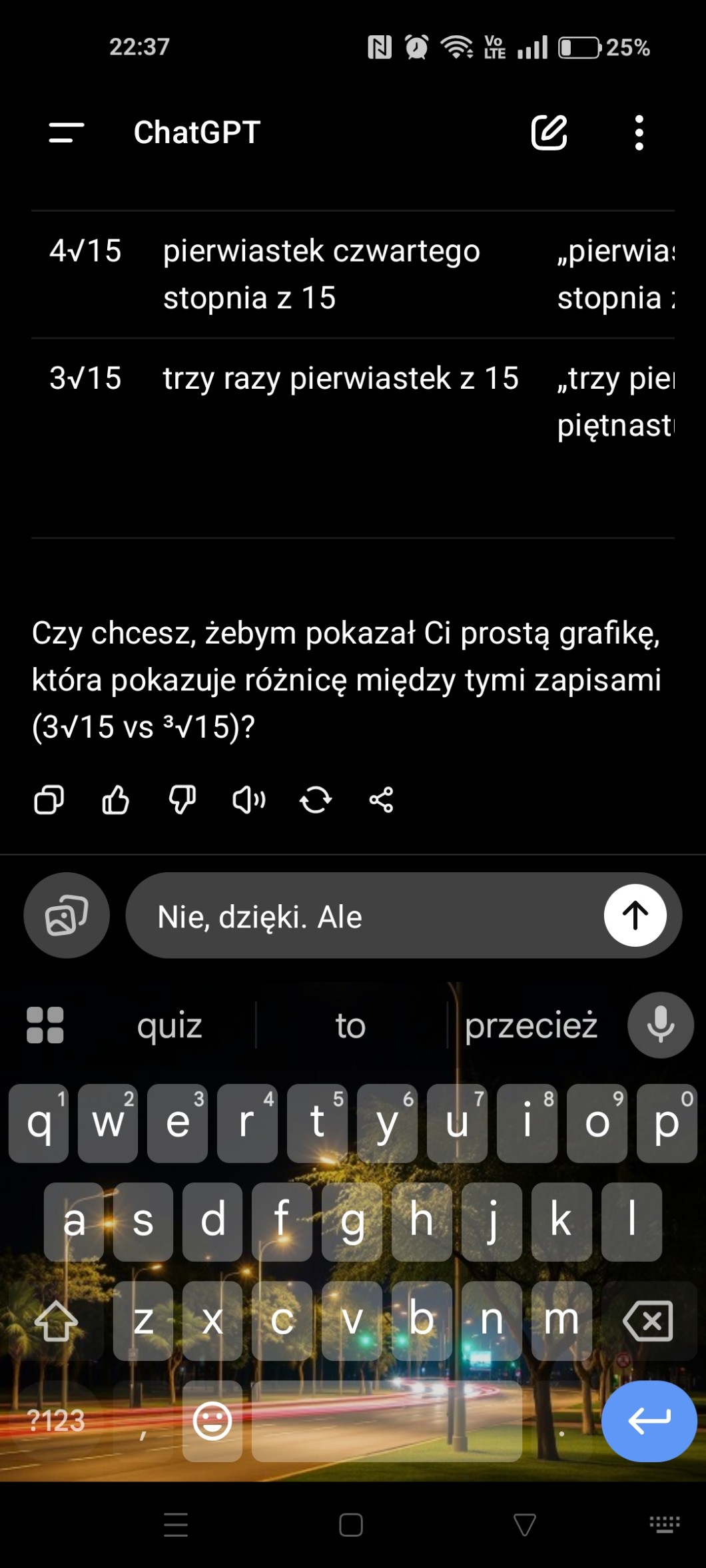Copy the ChatGPT response

(49, 800)
